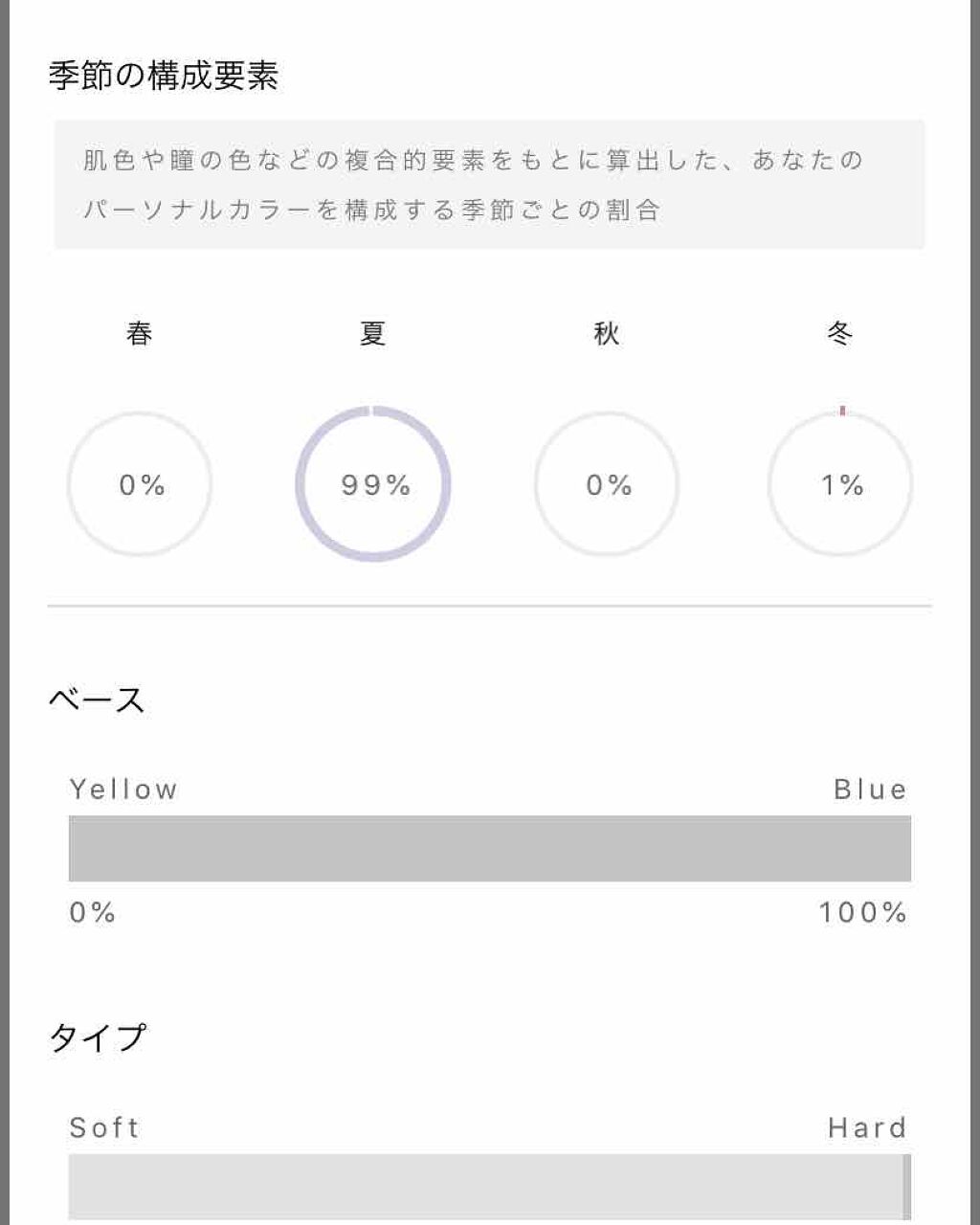Click the 0% value inside the Spring ring
The width and height of the screenshot is (980, 1225).
141,485
